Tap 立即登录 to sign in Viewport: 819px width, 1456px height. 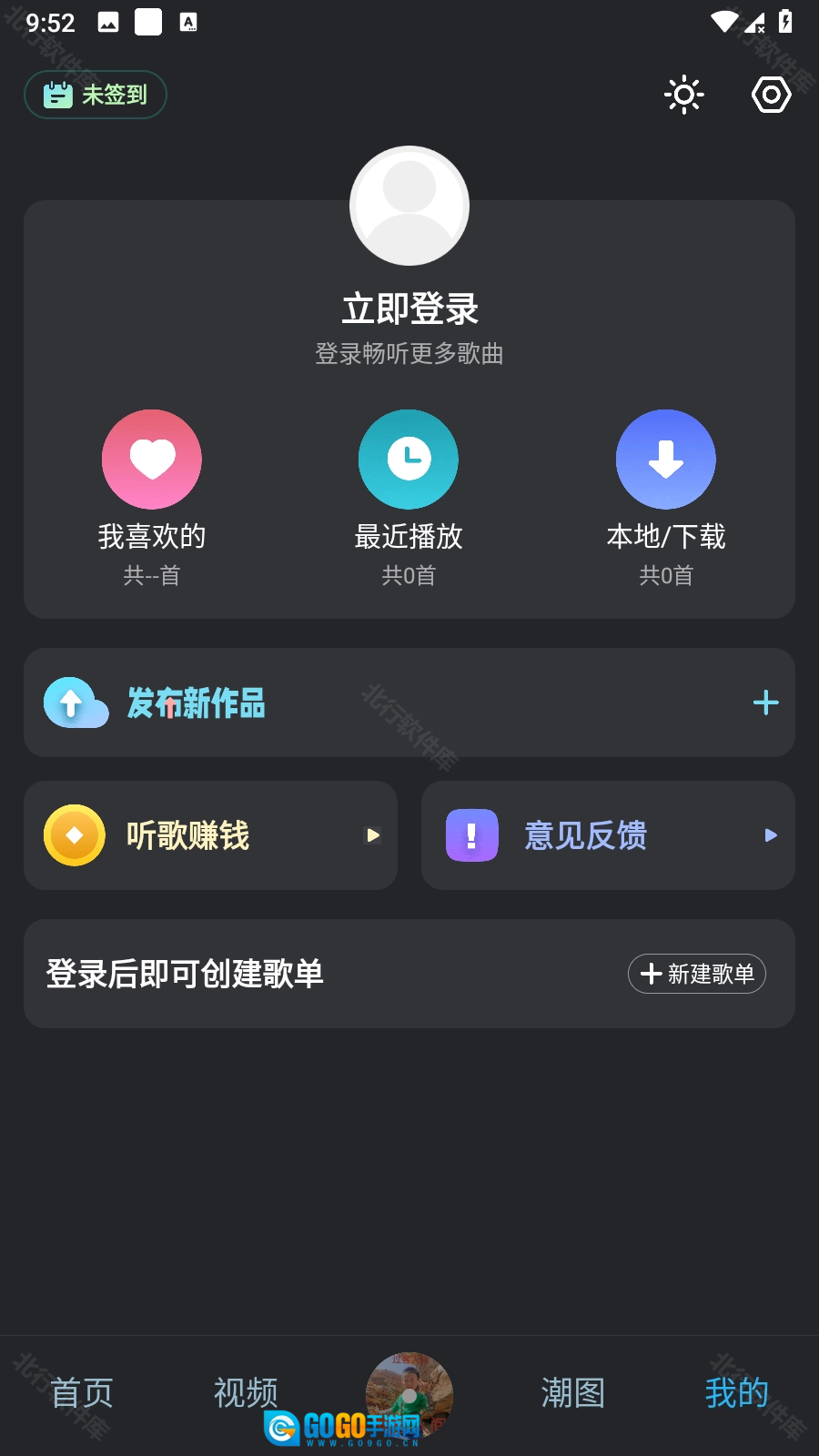(x=409, y=309)
